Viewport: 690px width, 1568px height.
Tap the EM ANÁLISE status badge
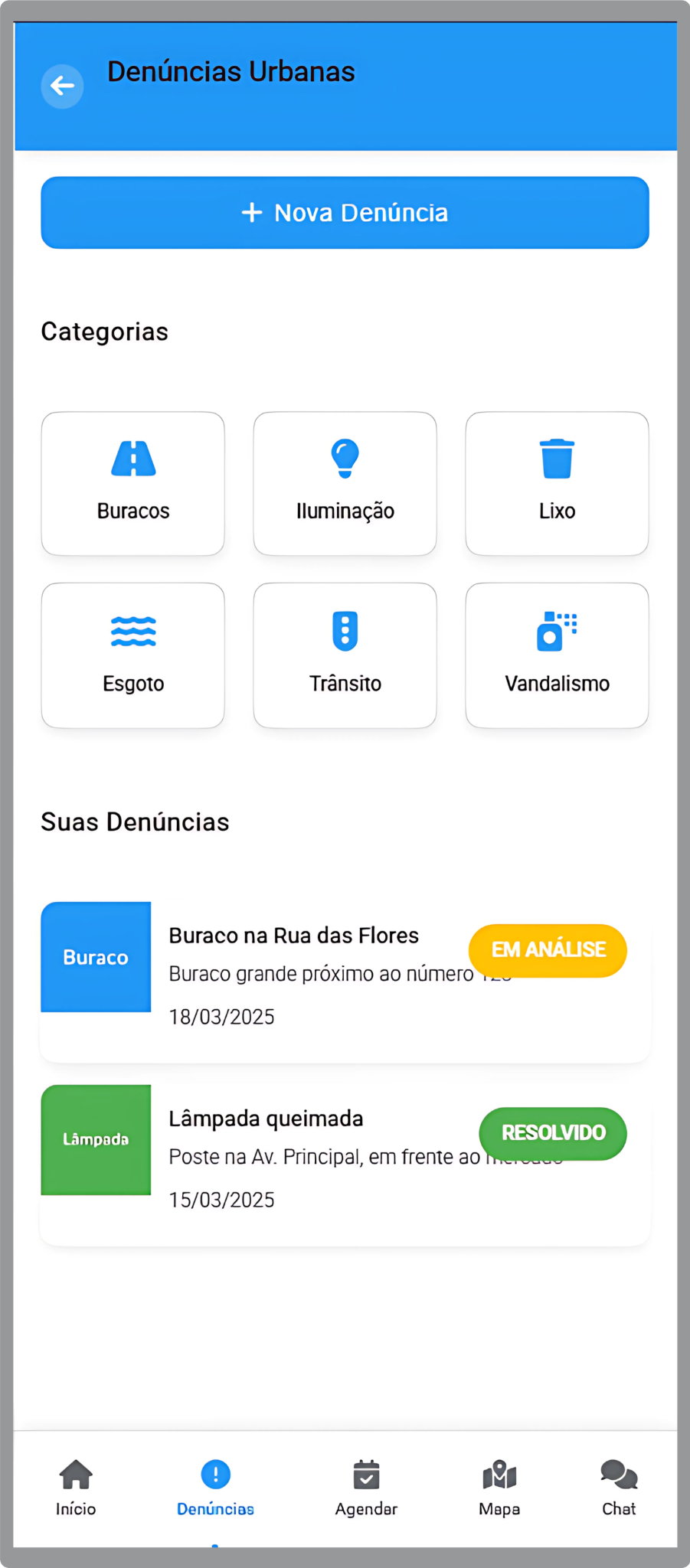tap(547, 950)
